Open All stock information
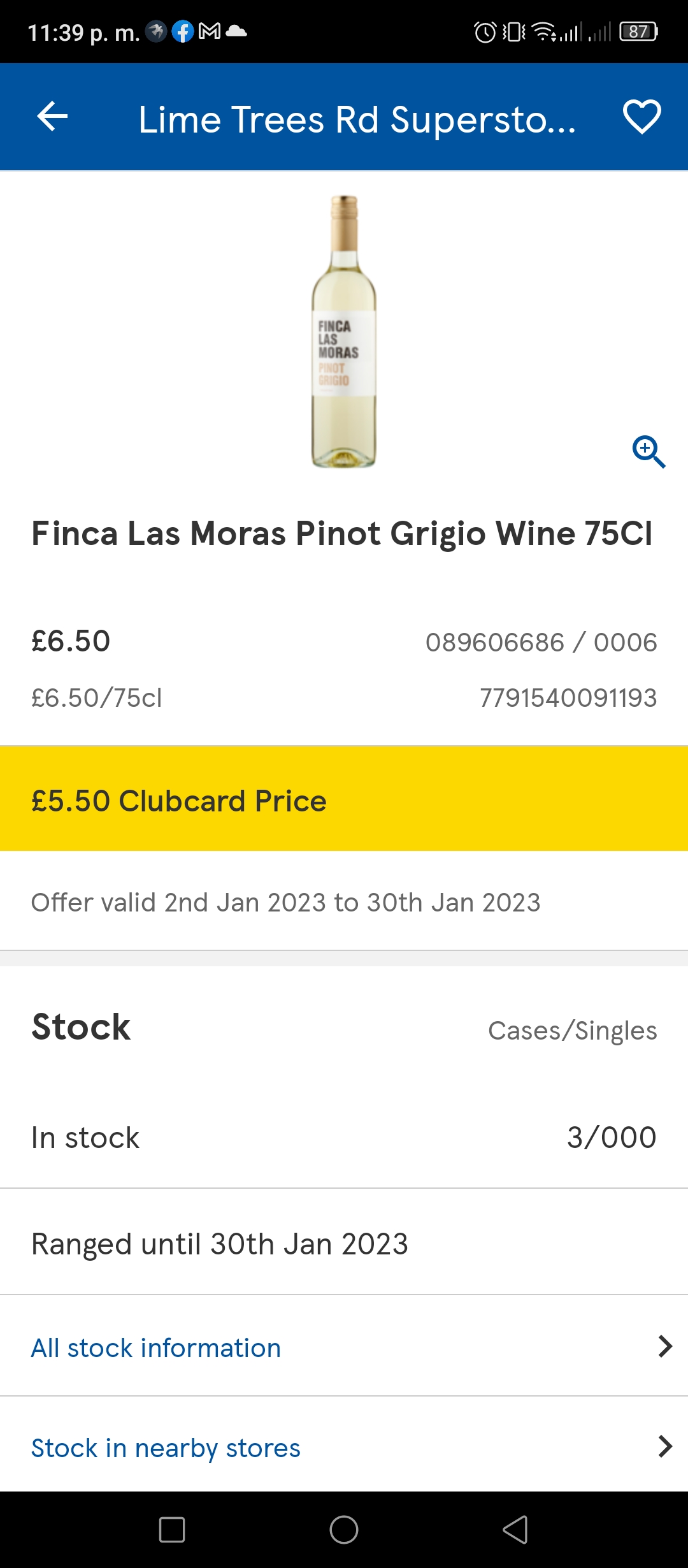 tap(344, 1346)
